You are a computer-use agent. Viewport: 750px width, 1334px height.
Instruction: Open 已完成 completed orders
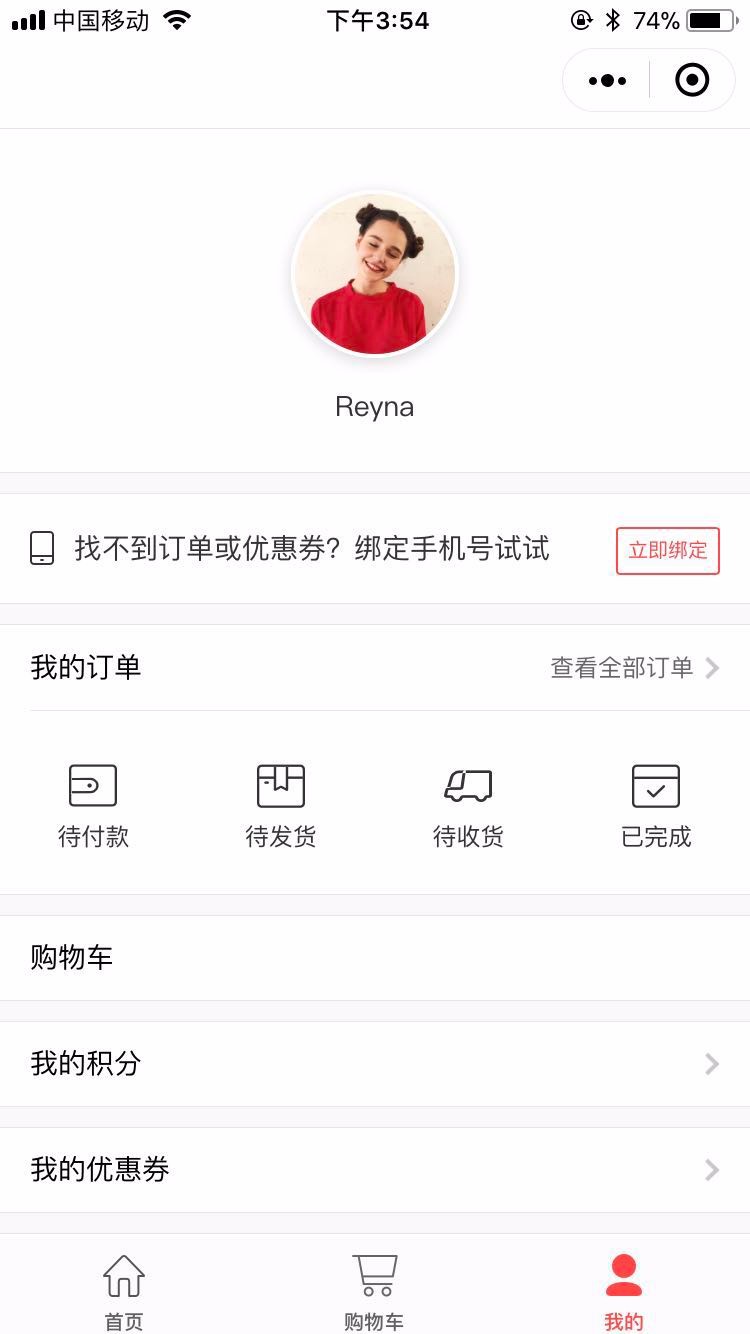(x=656, y=807)
